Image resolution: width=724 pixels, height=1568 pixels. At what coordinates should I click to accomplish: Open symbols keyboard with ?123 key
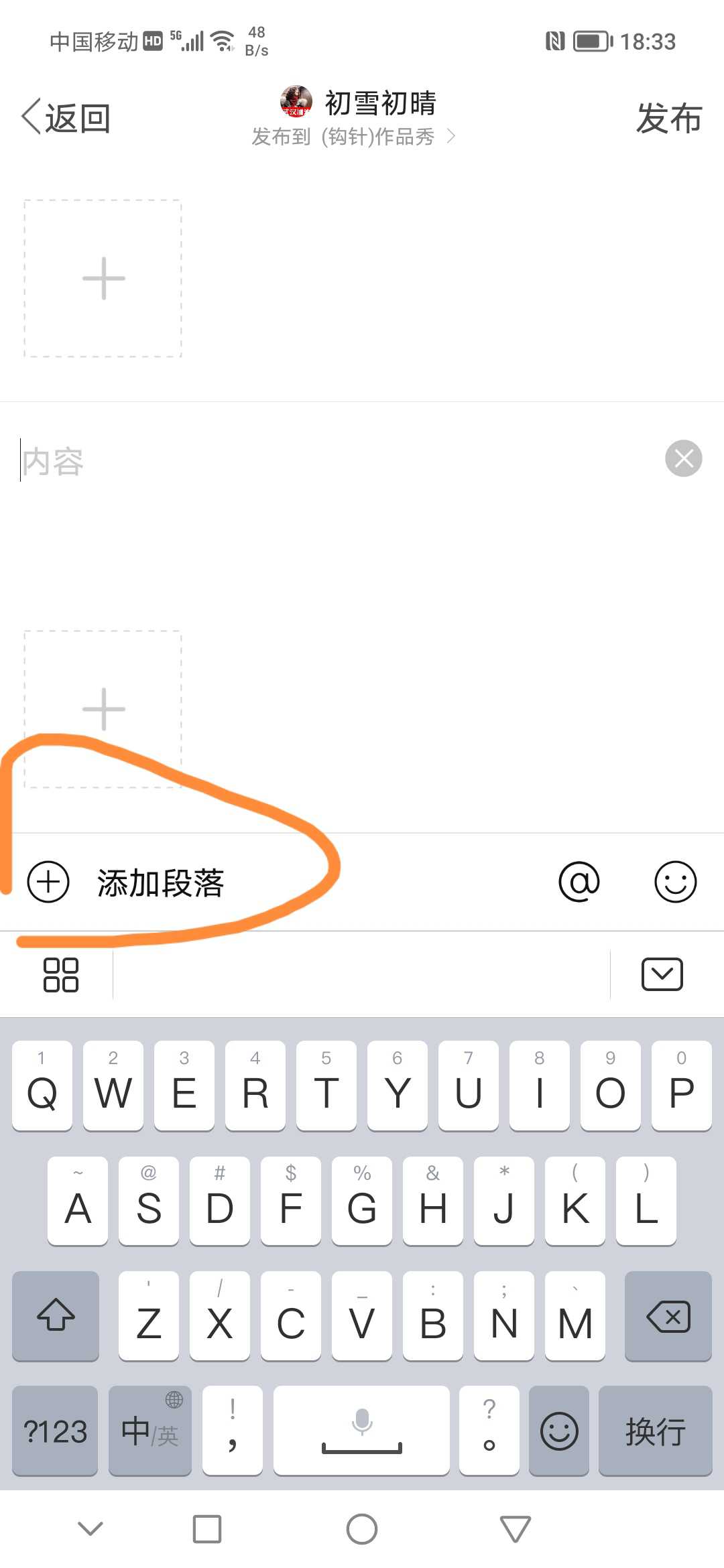click(x=55, y=1430)
